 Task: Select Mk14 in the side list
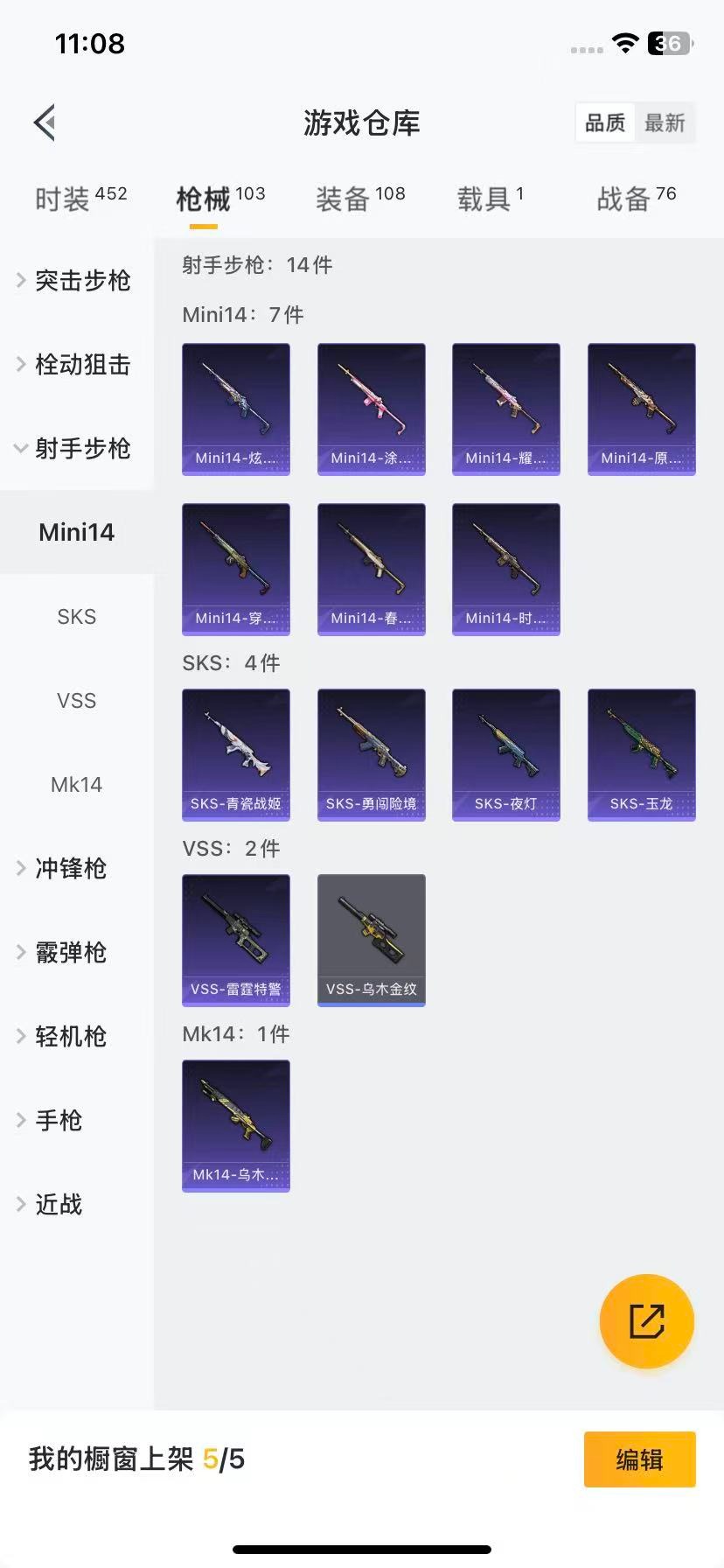(77, 784)
